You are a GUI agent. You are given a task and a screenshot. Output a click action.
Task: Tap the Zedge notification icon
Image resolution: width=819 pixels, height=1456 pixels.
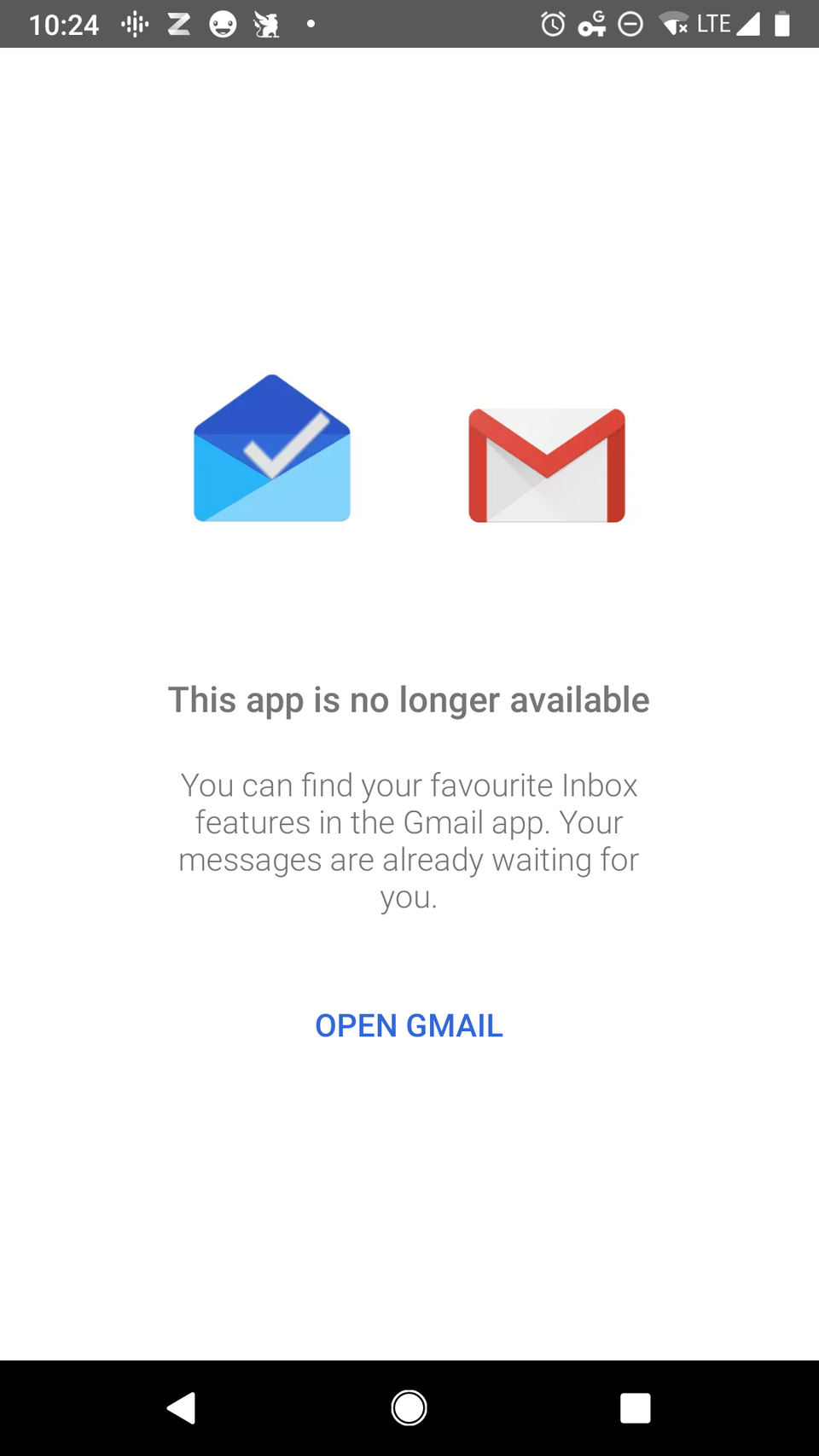point(178,24)
